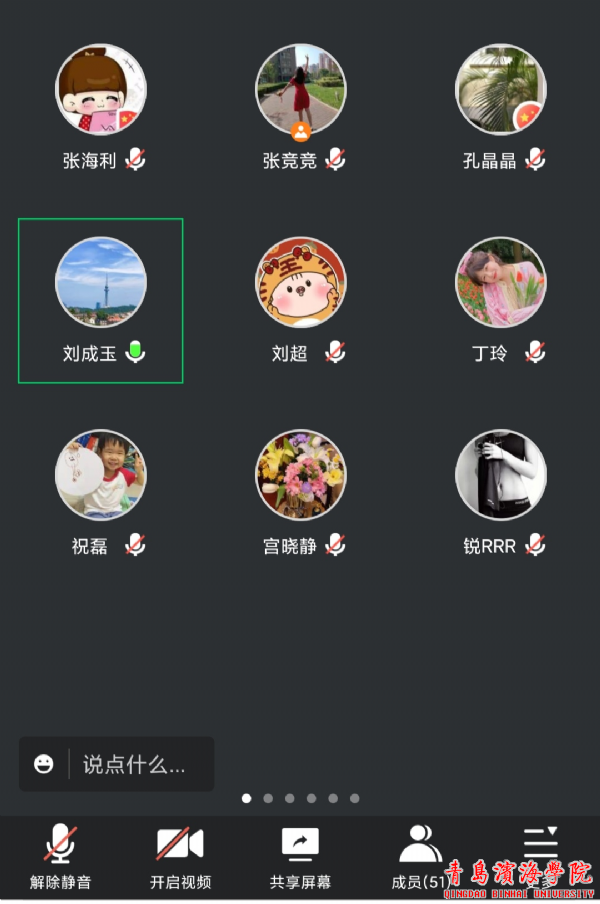Tap 解除静音 to unmute microphone
This screenshot has height=904, width=600.
pyautogui.click(x=60, y=856)
